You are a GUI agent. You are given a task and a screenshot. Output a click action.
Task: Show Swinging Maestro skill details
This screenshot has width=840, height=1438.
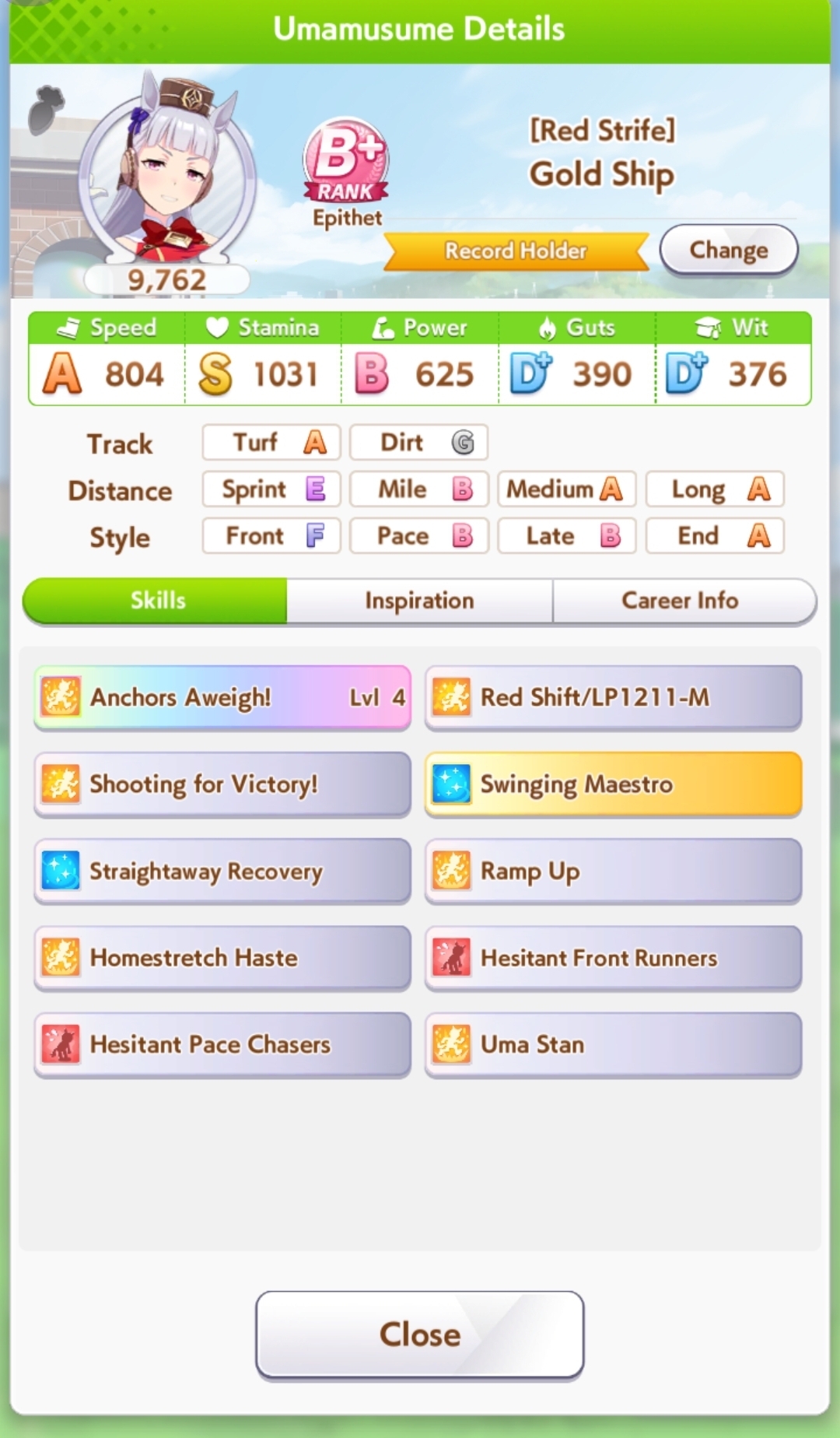coord(613,784)
